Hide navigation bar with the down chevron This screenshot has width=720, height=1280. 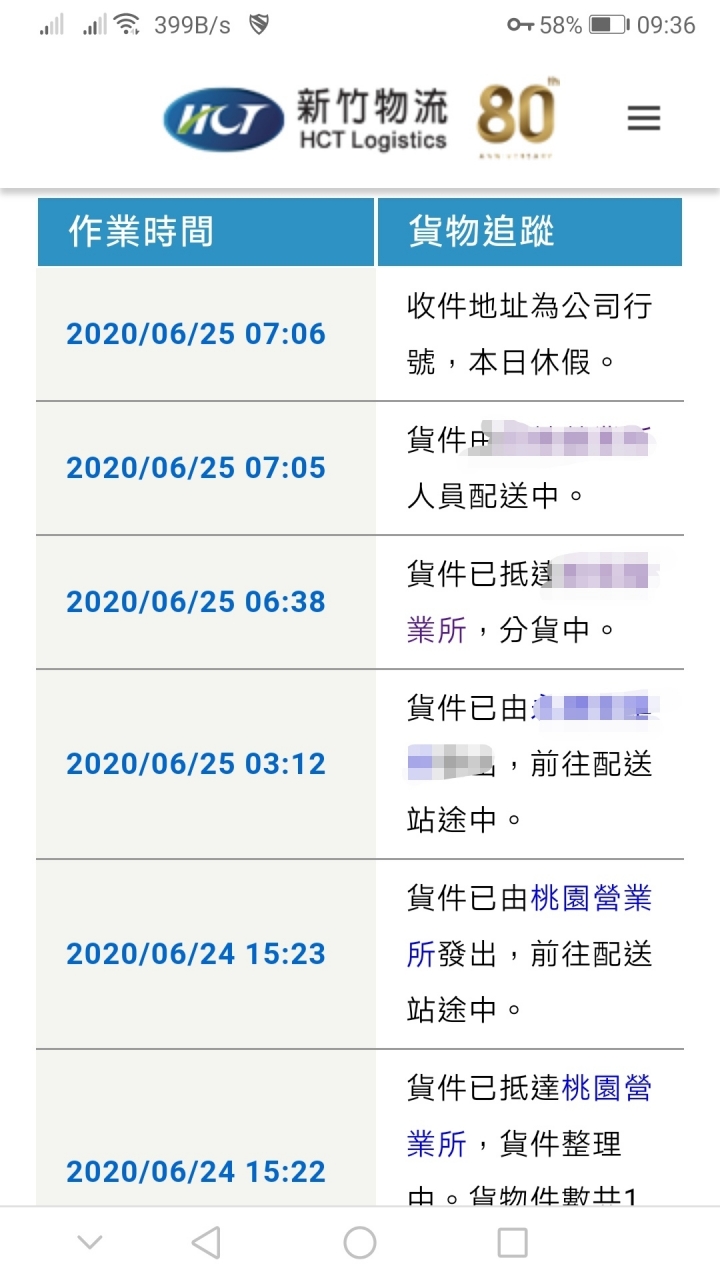[x=90, y=1243]
